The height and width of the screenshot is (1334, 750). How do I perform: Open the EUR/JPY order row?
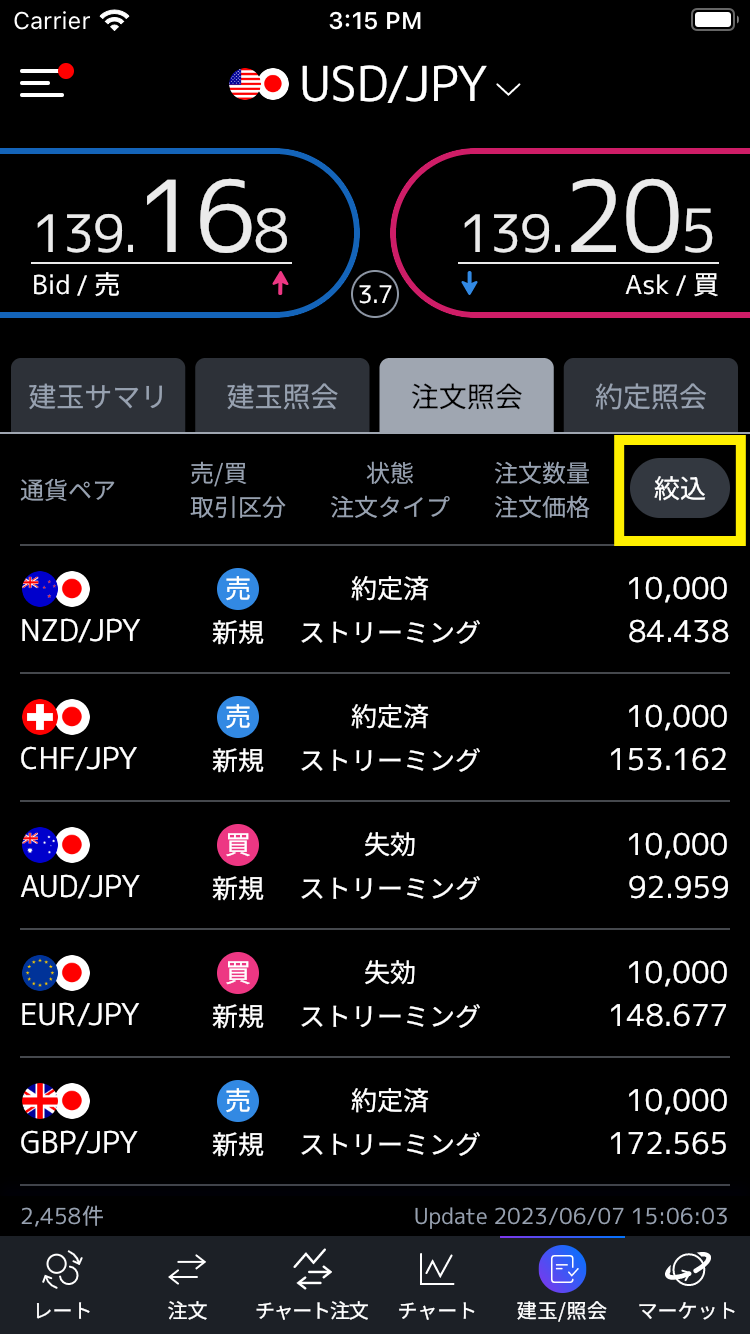coord(375,994)
